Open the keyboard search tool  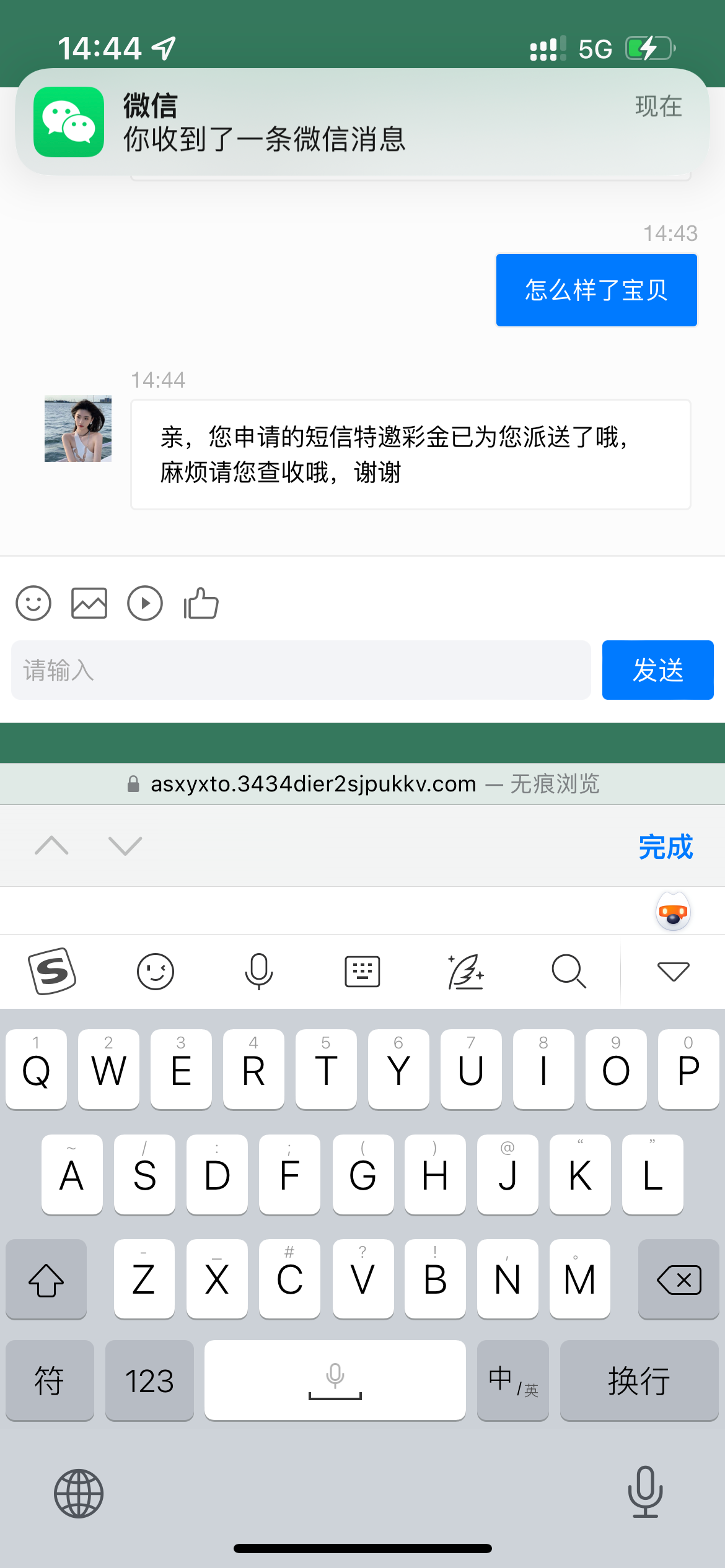click(x=568, y=971)
